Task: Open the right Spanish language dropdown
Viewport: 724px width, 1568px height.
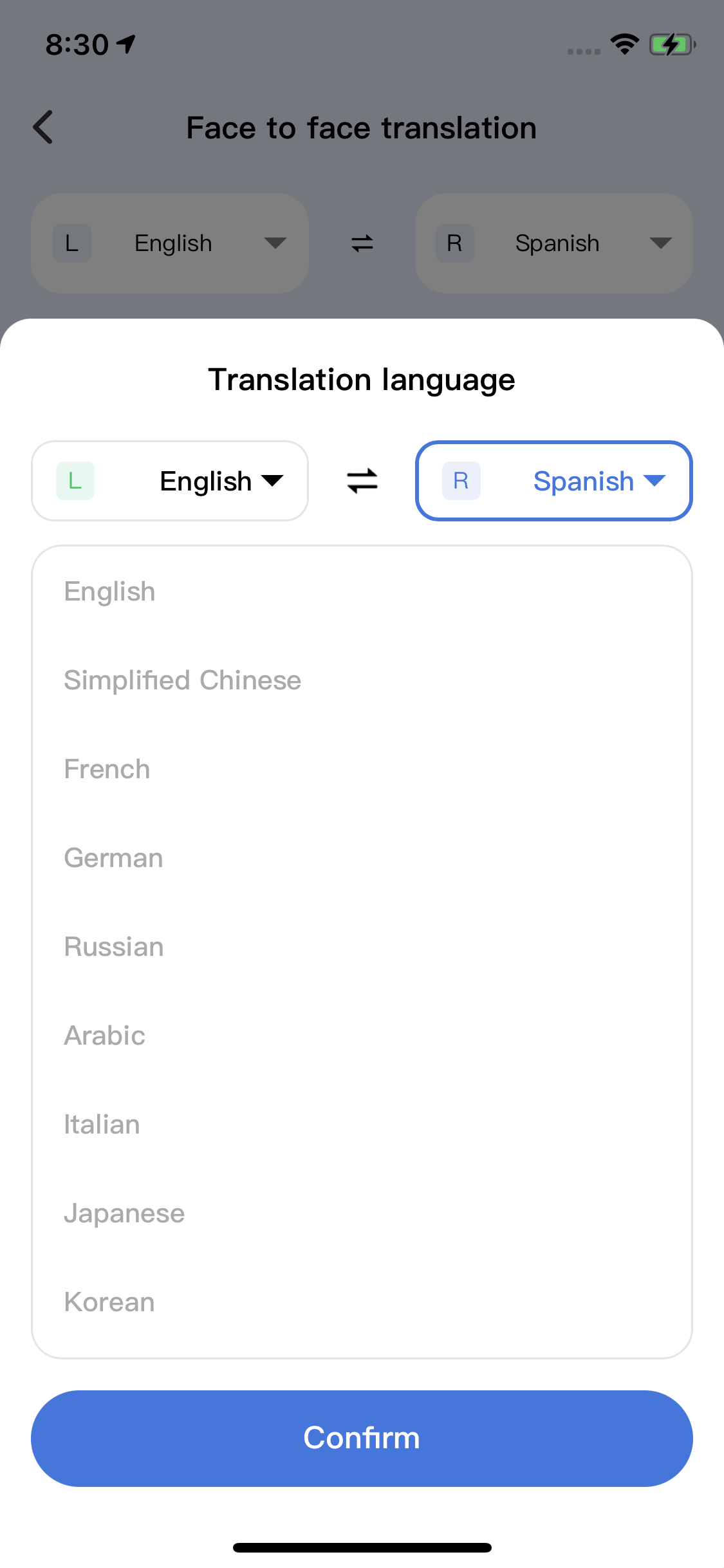Action: (554, 481)
